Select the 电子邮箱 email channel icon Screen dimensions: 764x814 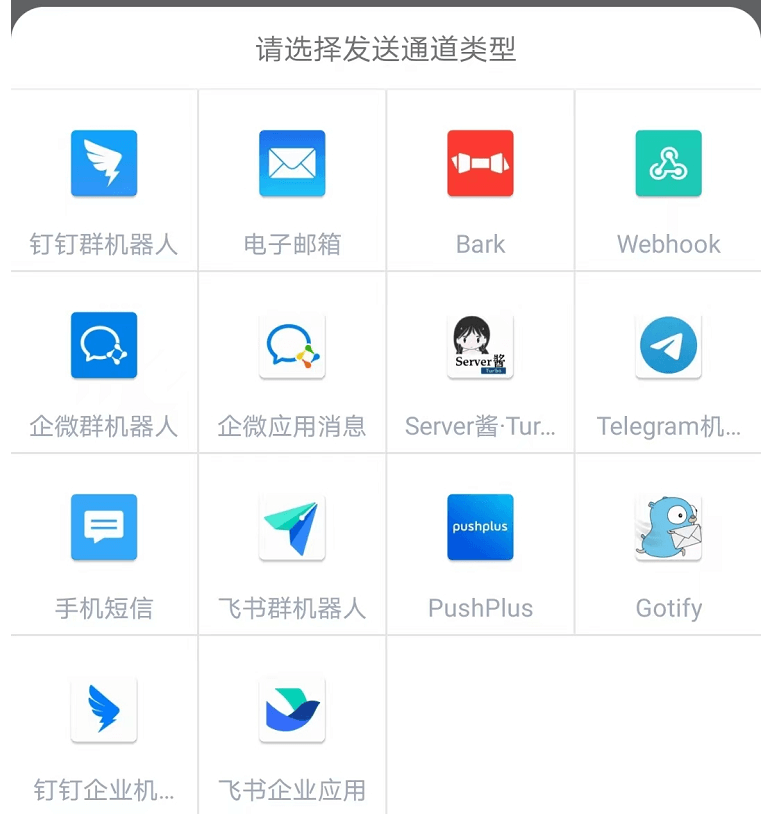point(292,163)
